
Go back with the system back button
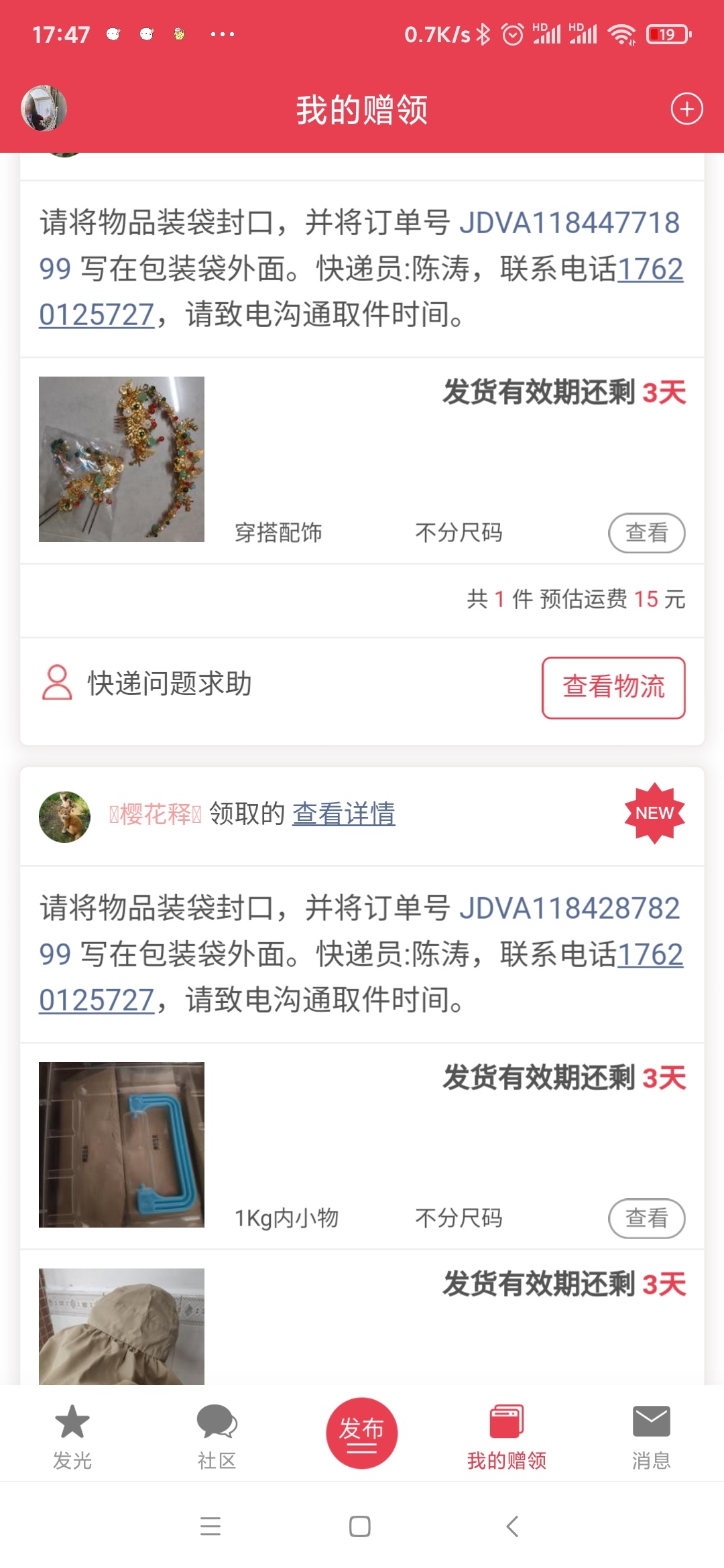[513, 1526]
